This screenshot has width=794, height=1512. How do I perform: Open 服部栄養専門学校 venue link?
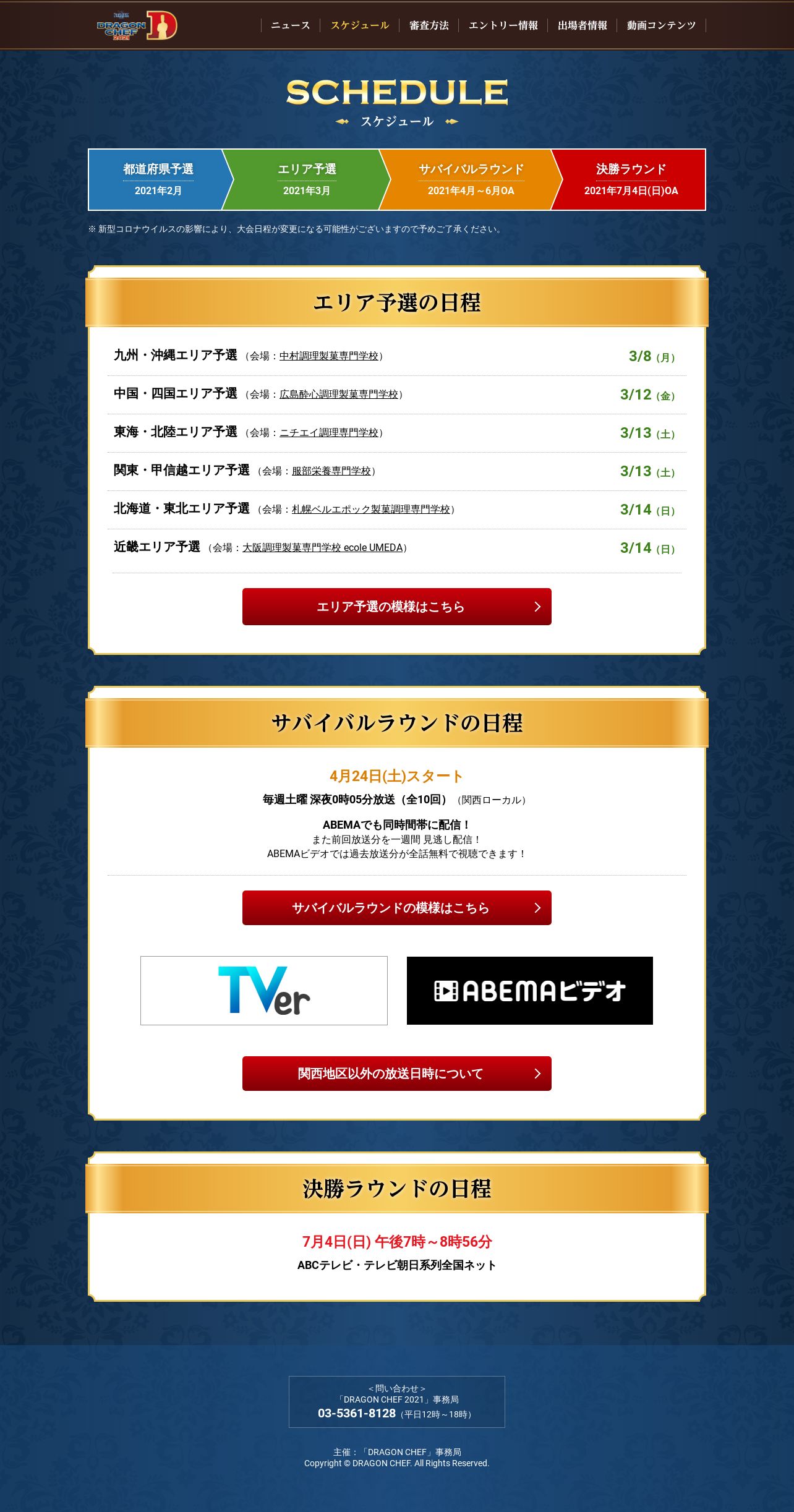331,471
